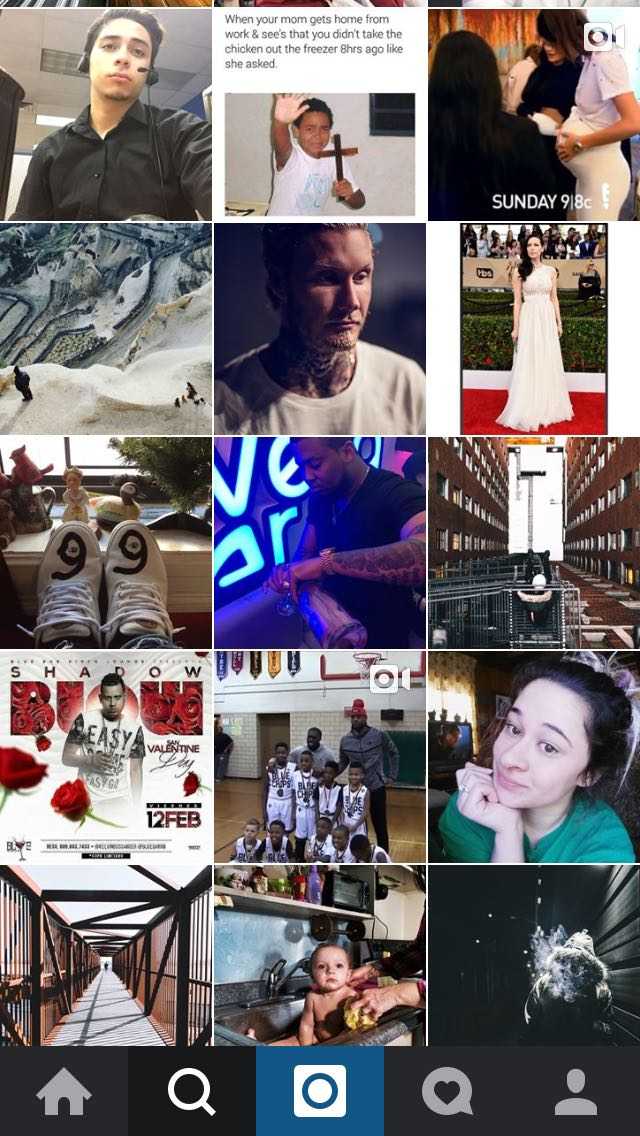View the tattooed man in white shirt

320,328
